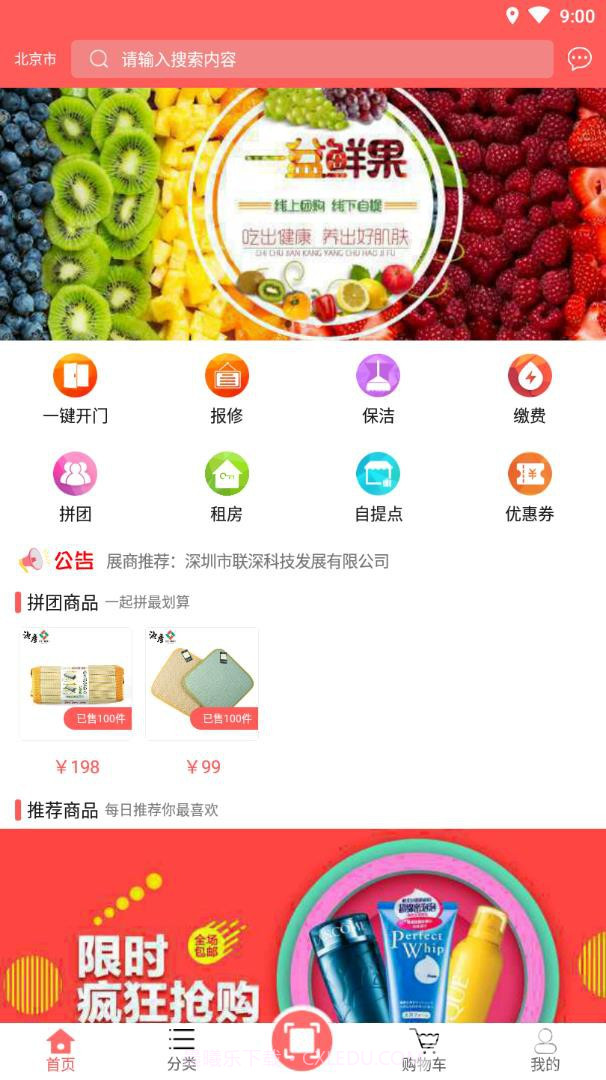Viewport: 606px width, 1080px height.
Task: Open 拼团 group buying
Action: coord(75,487)
